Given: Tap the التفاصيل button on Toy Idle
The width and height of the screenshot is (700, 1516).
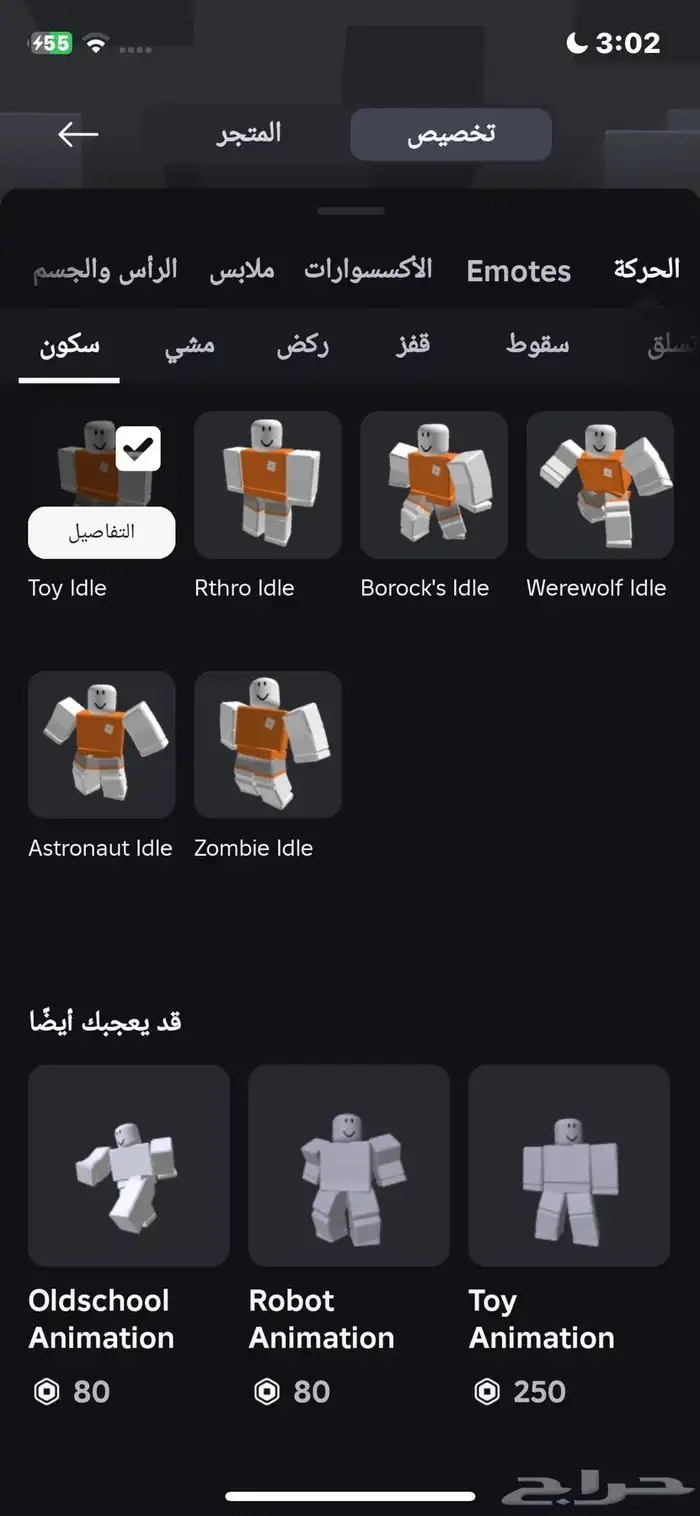Looking at the screenshot, I should (102, 532).
